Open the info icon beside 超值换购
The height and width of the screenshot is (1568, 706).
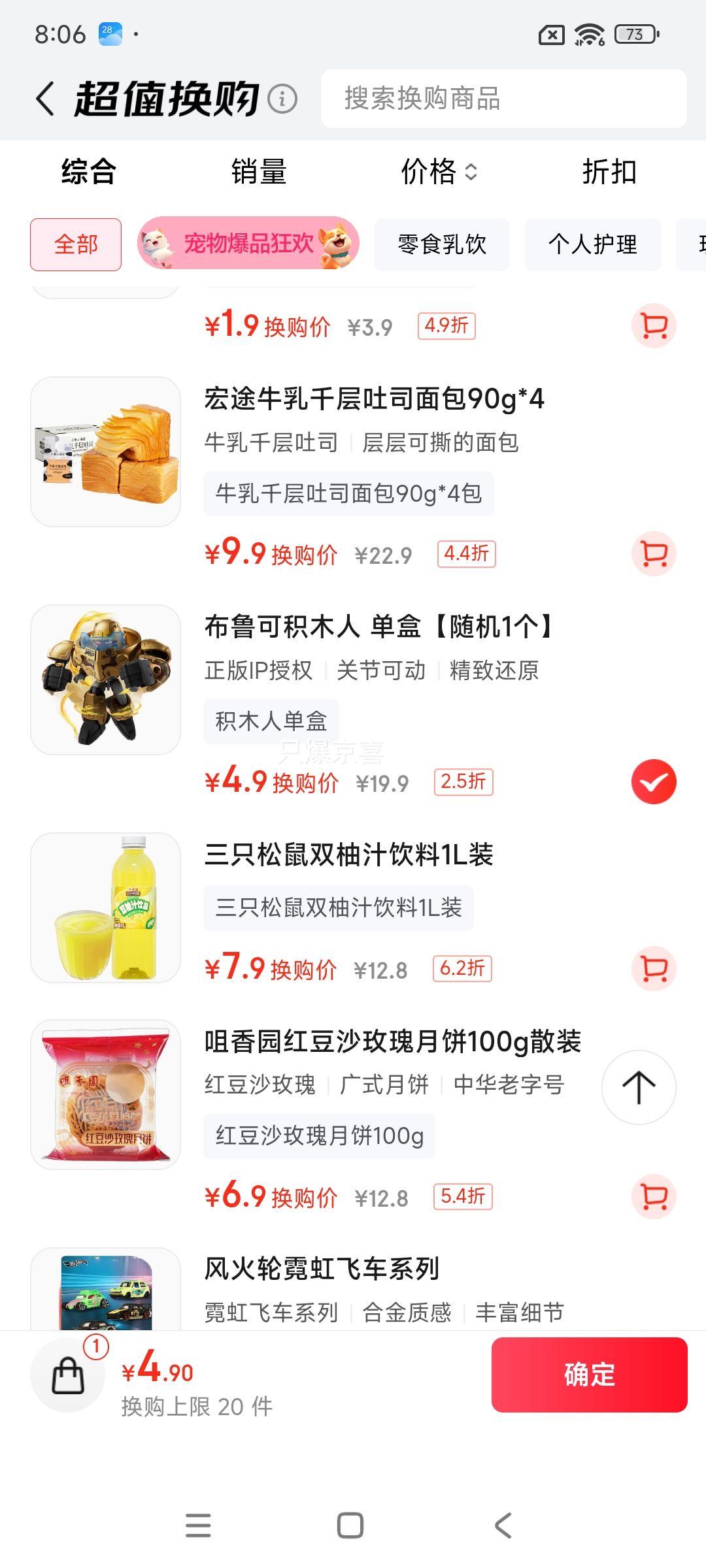282,99
